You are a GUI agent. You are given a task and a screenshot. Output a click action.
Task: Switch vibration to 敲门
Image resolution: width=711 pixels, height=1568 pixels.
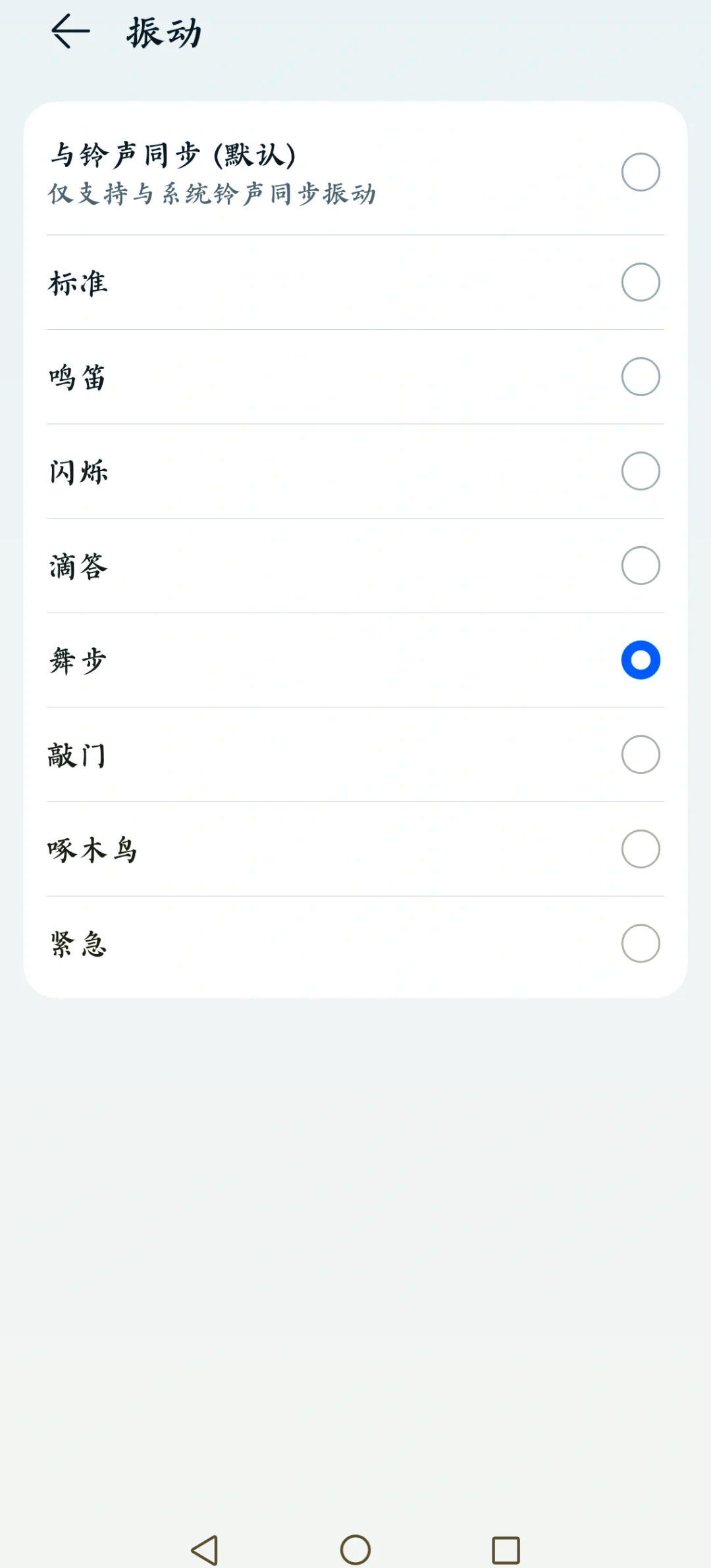pyautogui.click(x=640, y=755)
